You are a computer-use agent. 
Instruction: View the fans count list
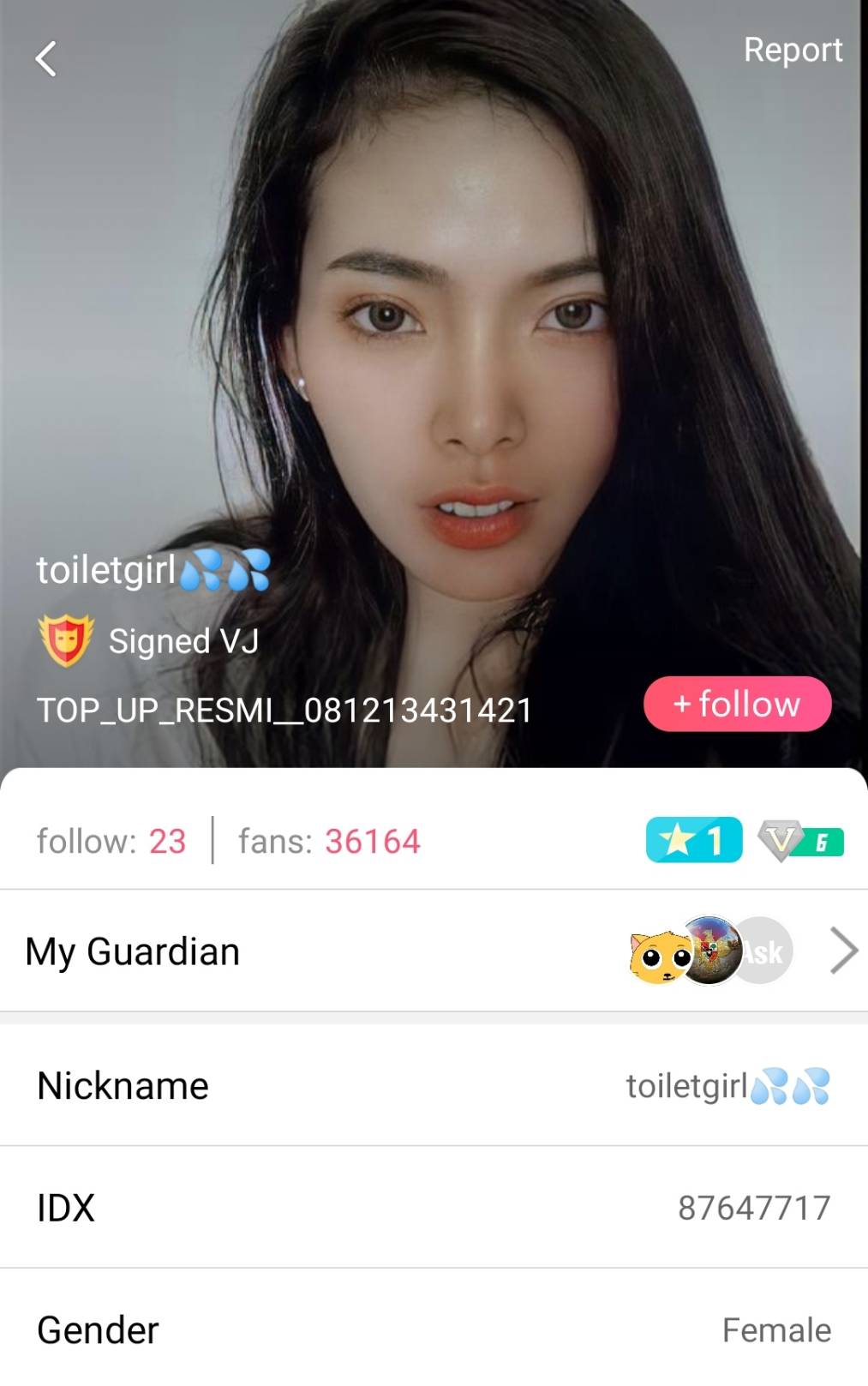(330, 842)
